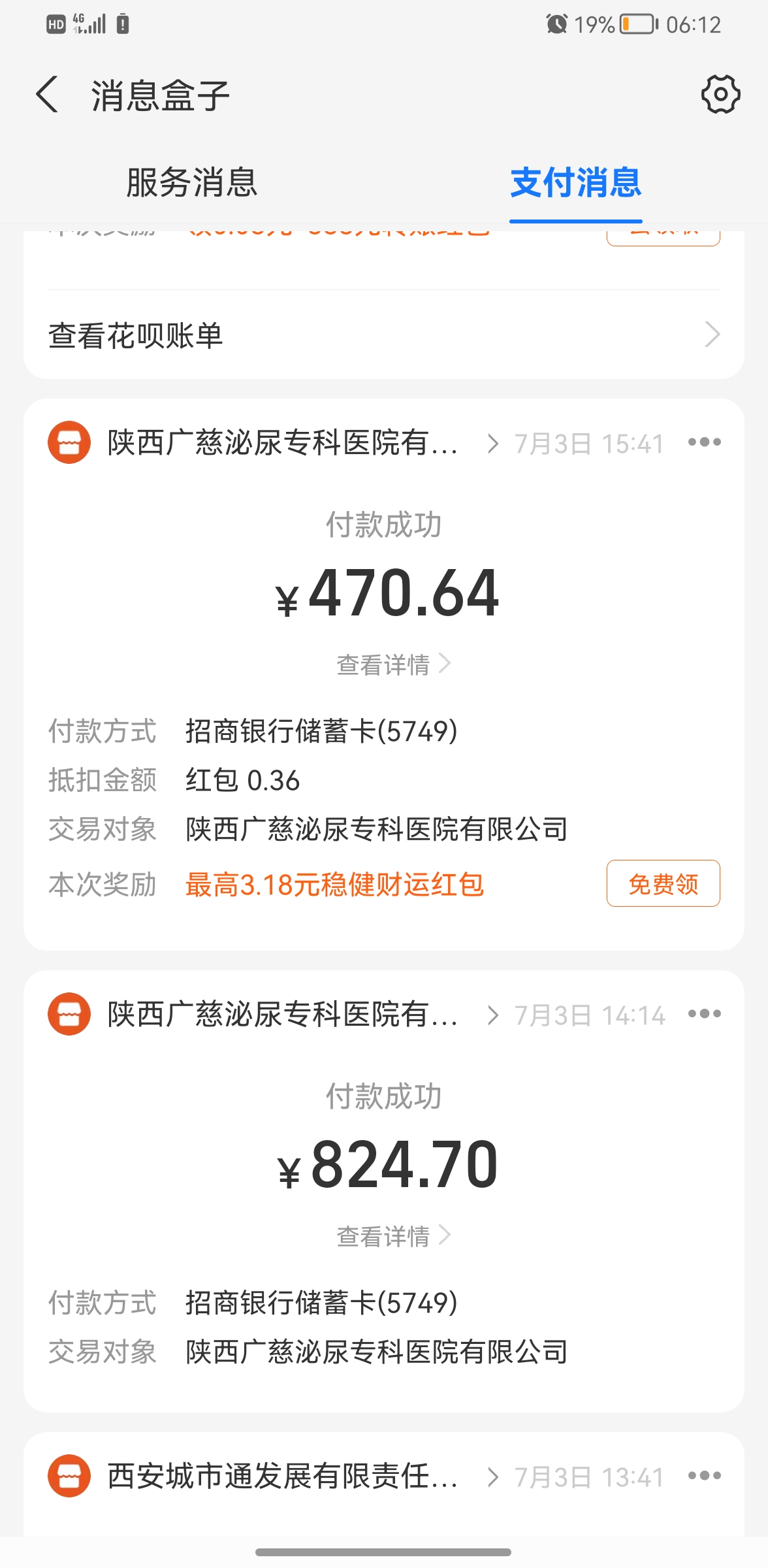View details of the ¥470.64 payment
This screenshot has width=768, height=1568.
(393, 664)
